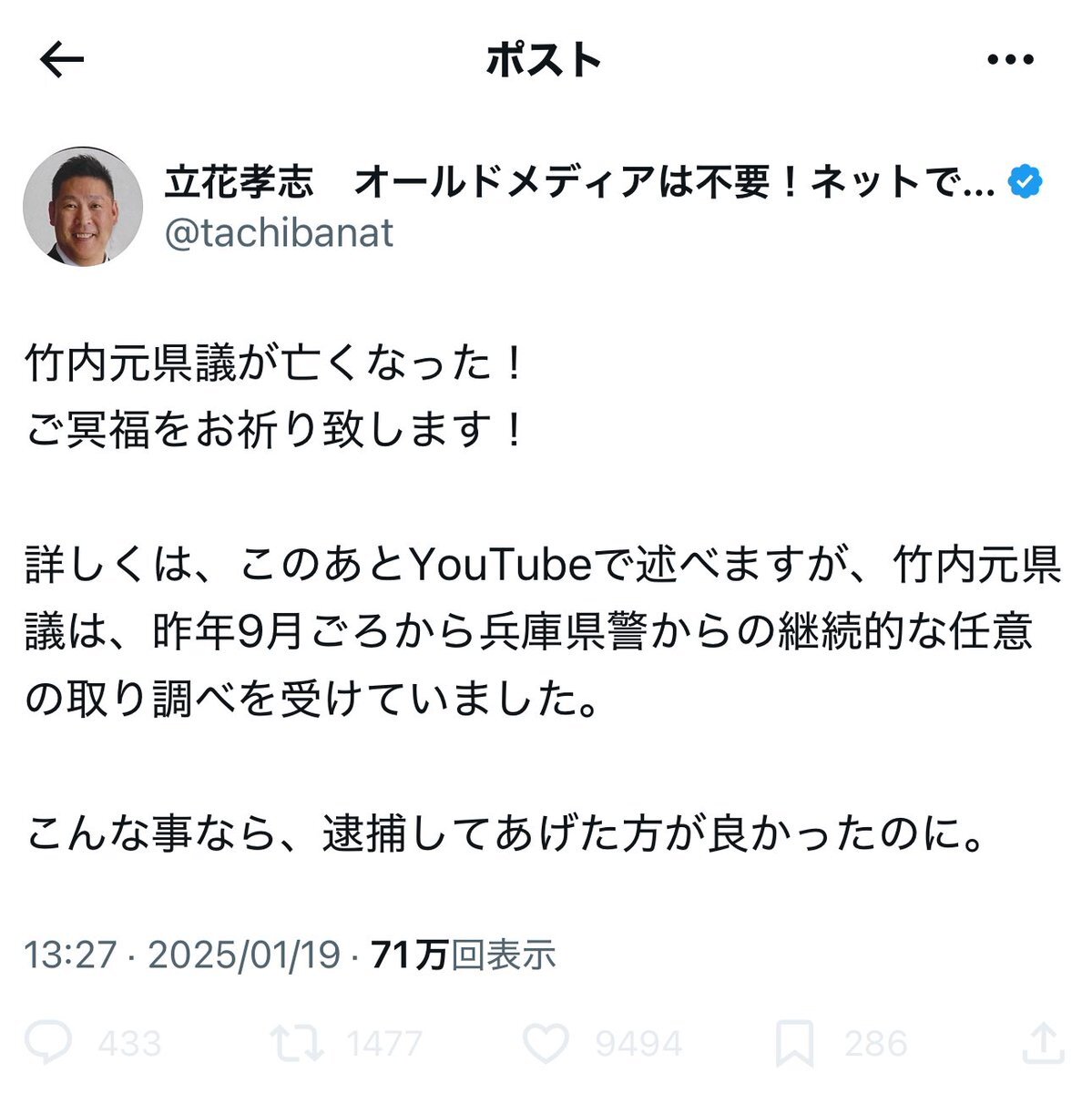The height and width of the screenshot is (1093, 1092).
Task: Open the @tachibanat profile handle
Action: [279, 232]
